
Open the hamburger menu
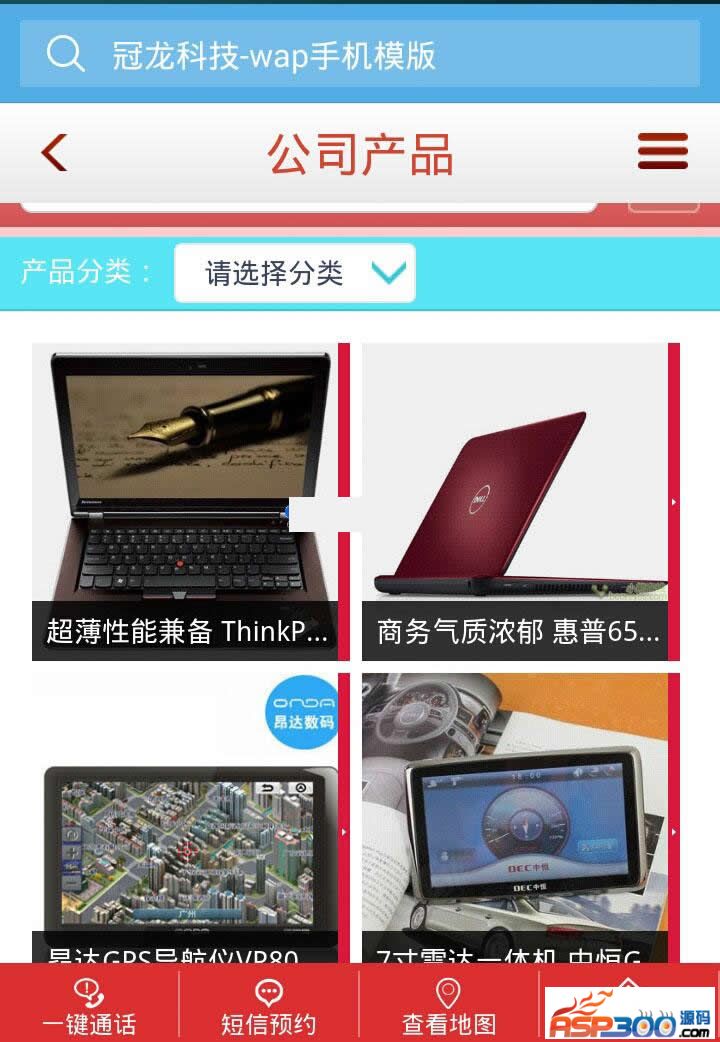click(x=663, y=152)
